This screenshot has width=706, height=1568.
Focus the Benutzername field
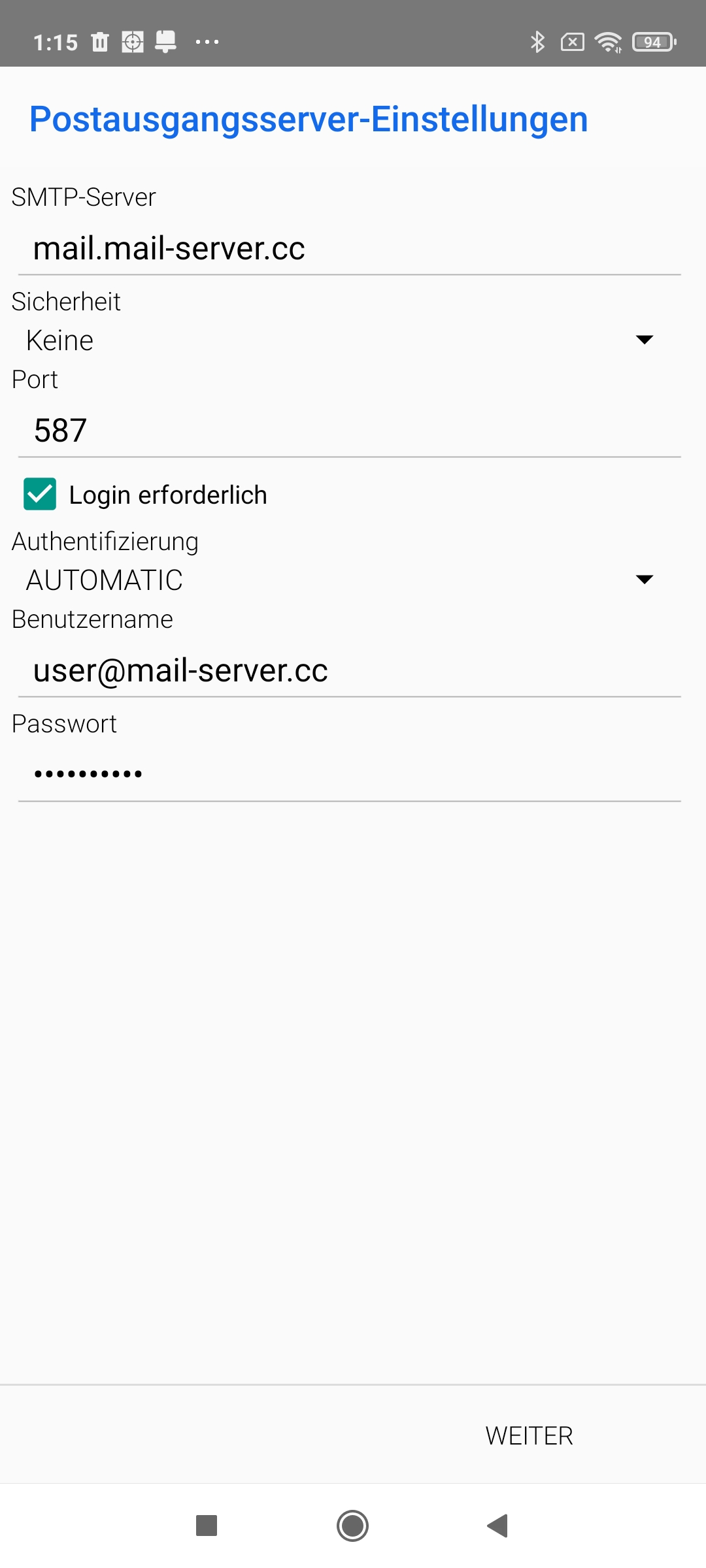(x=349, y=671)
